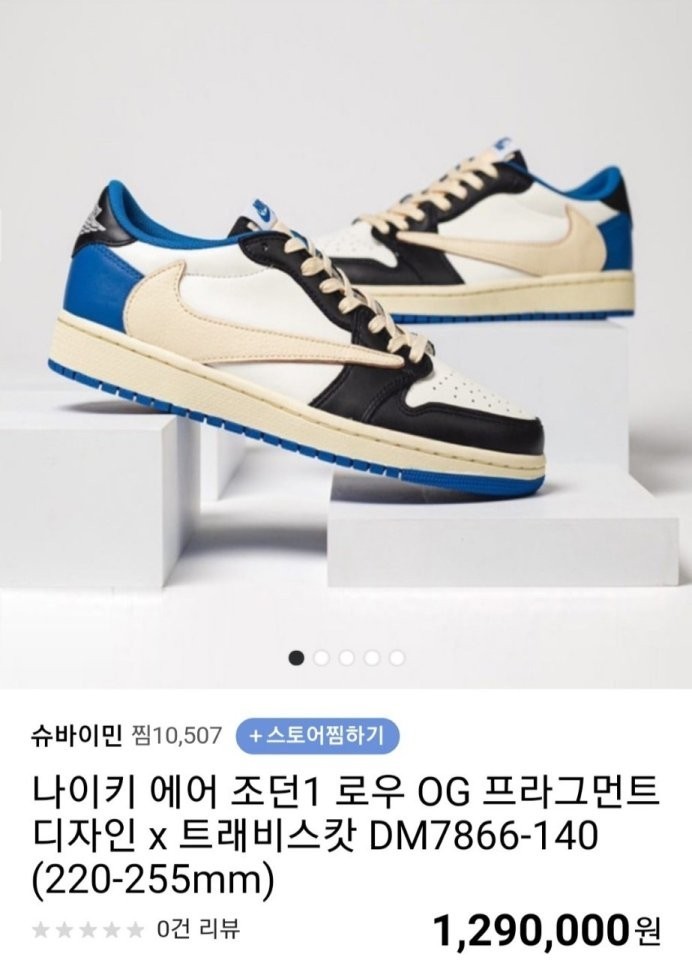Open the sneaker product photo full view
The height and width of the screenshot is (960, 692).
click(346, 330)
